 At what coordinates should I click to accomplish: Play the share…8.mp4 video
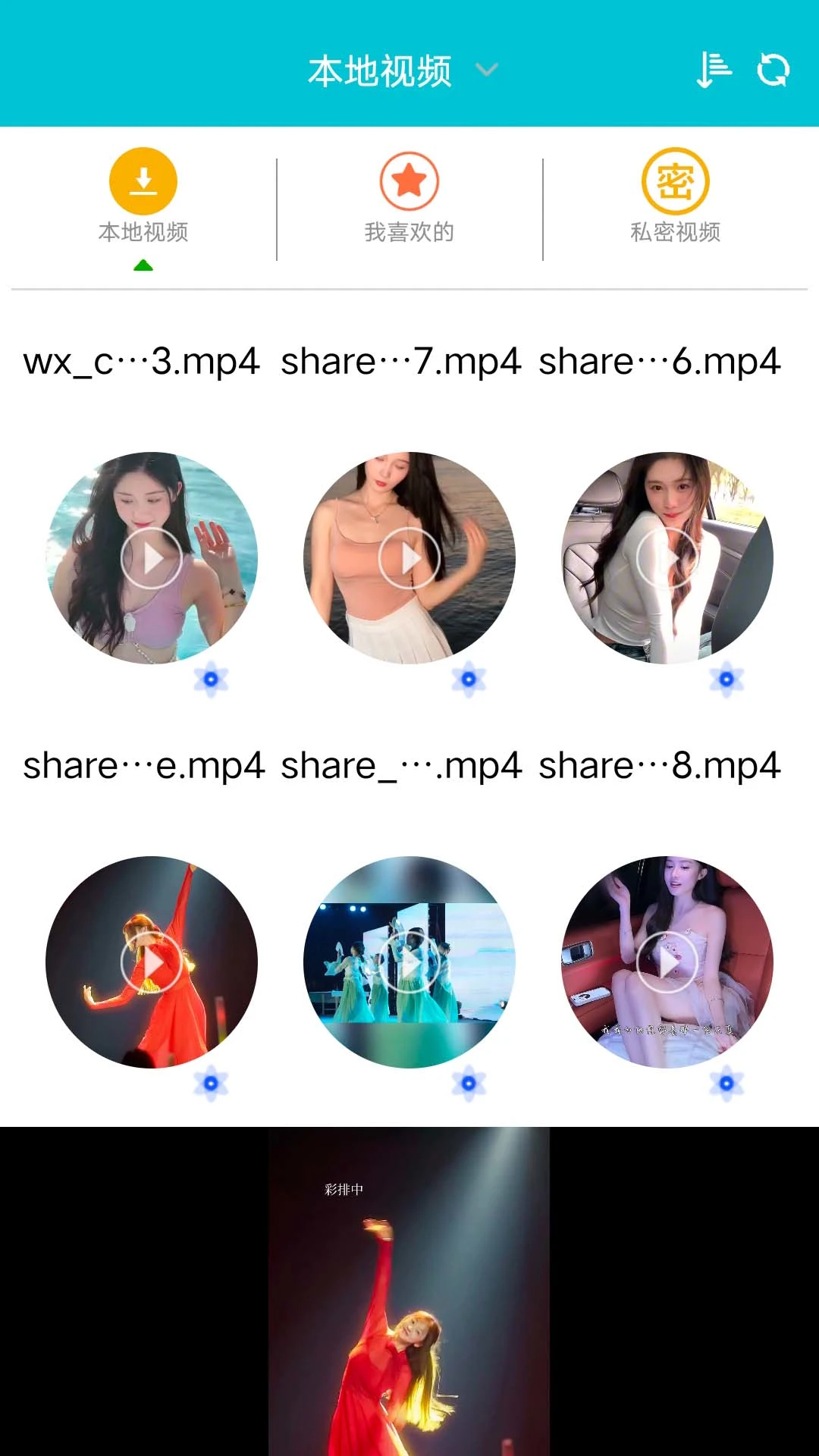pyautogui.click(x=667, y=962)
